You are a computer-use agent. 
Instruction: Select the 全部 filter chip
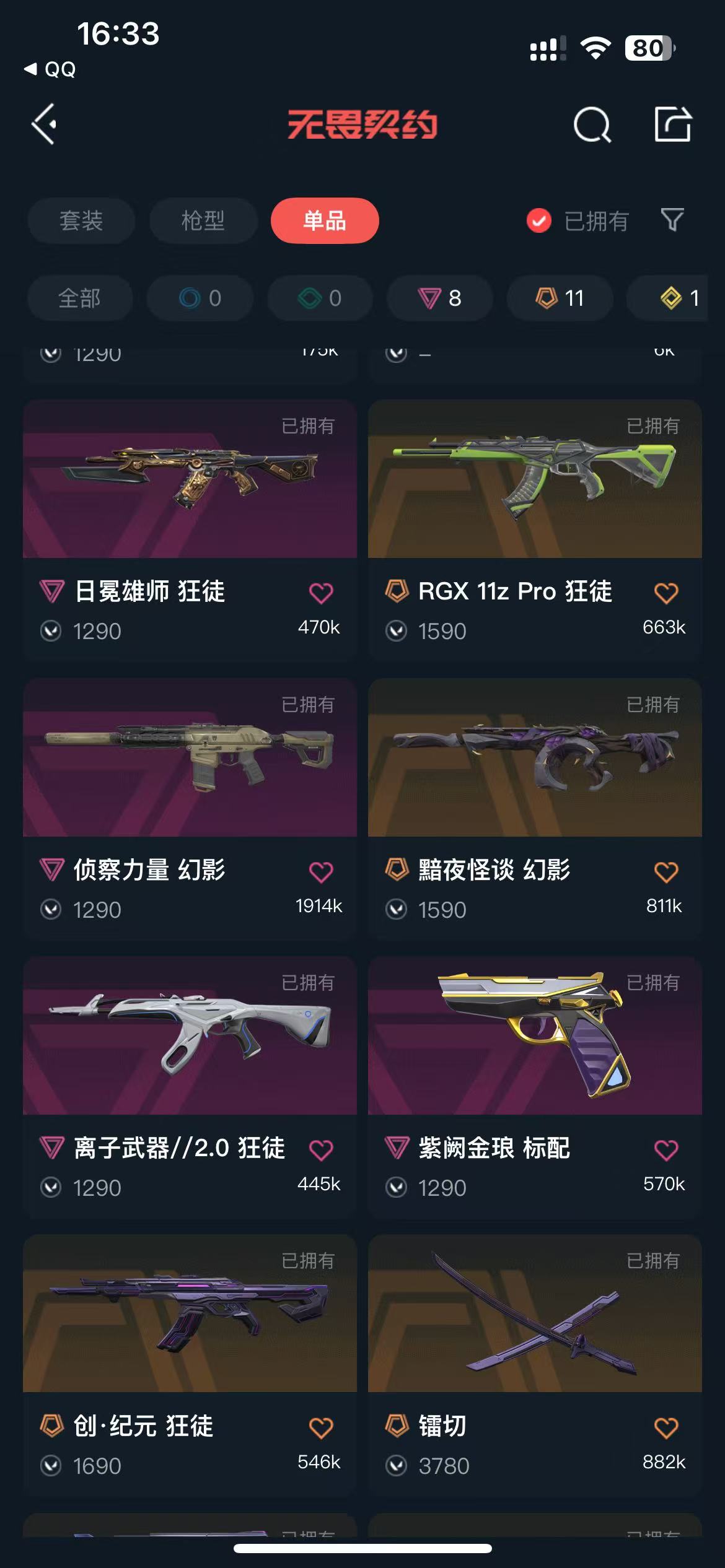point(80,298)
